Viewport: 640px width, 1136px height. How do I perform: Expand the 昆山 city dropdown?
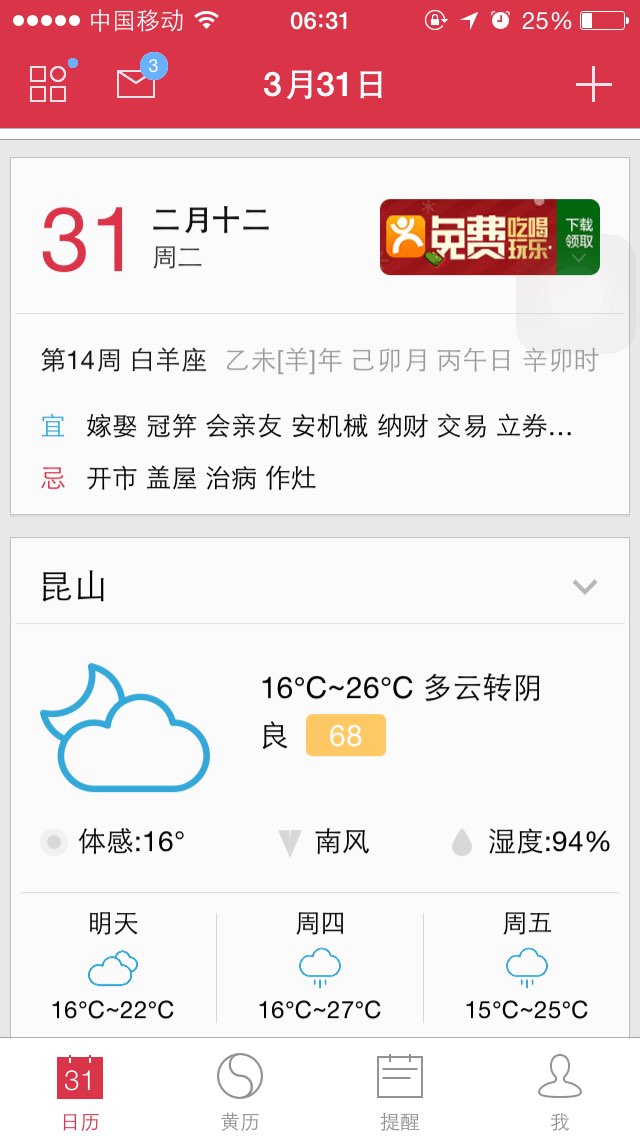point(584,586)
